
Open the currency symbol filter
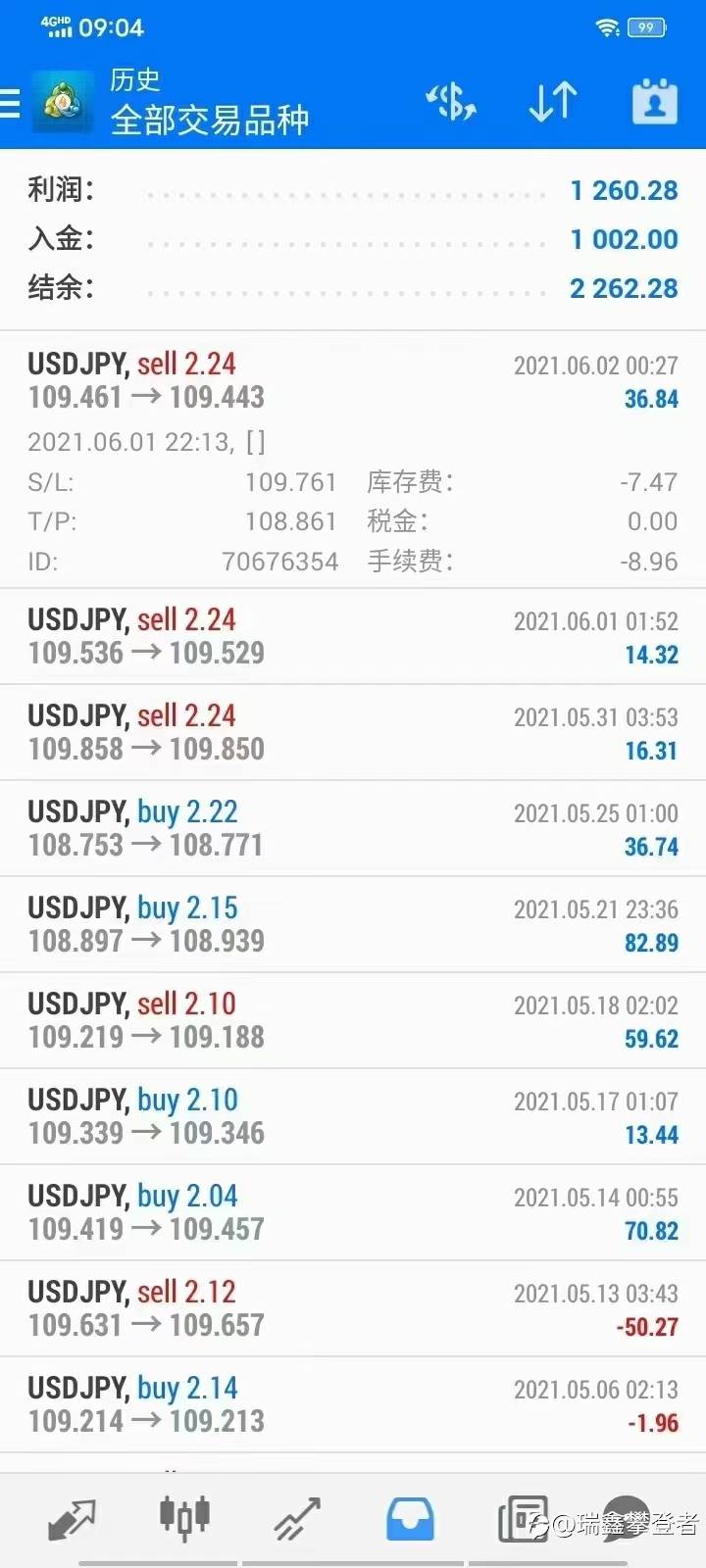click(x=451, y=102)
